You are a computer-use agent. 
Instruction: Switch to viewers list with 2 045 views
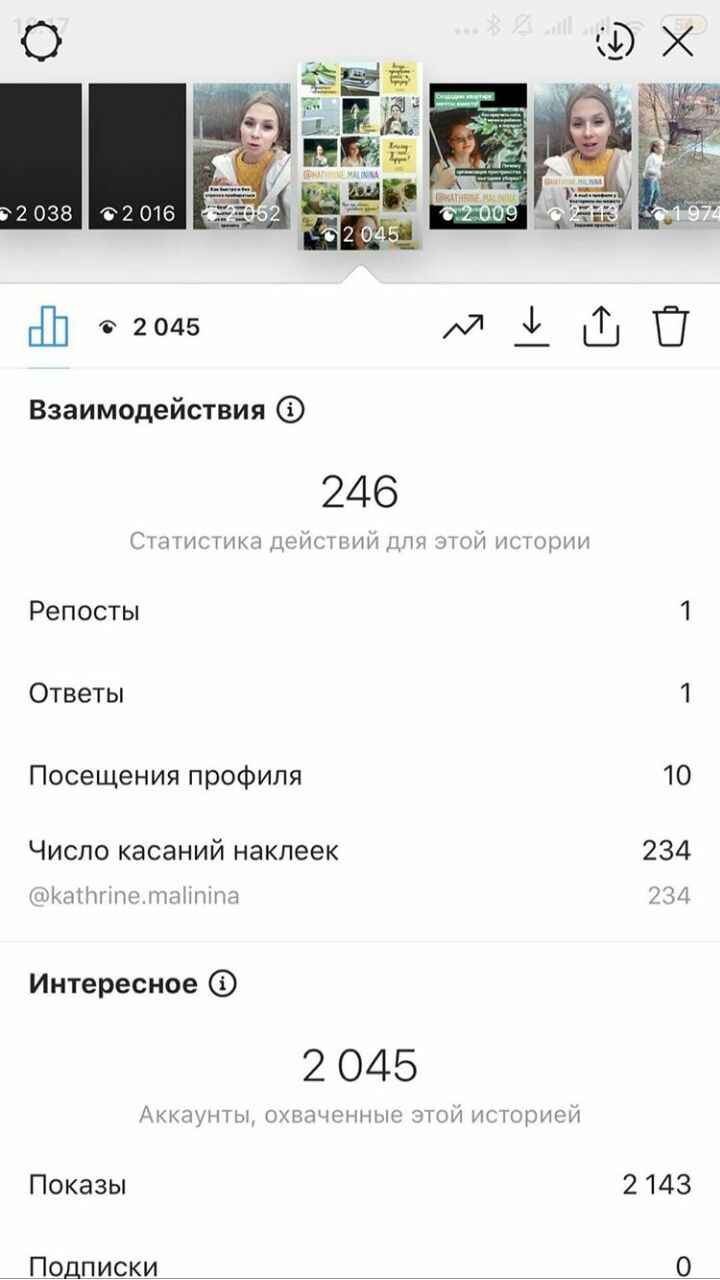[x=149, y=327]
